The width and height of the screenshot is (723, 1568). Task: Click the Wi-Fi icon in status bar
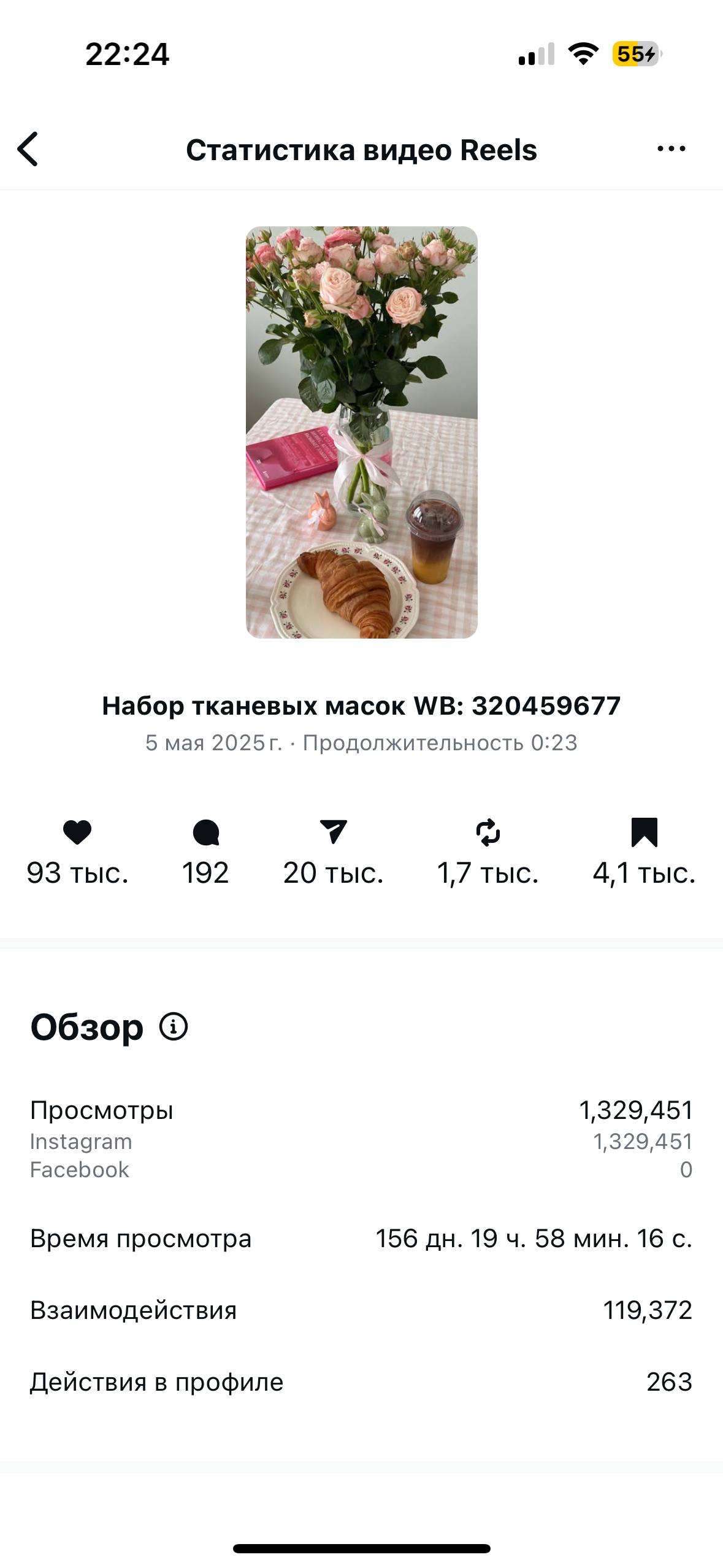583,54
